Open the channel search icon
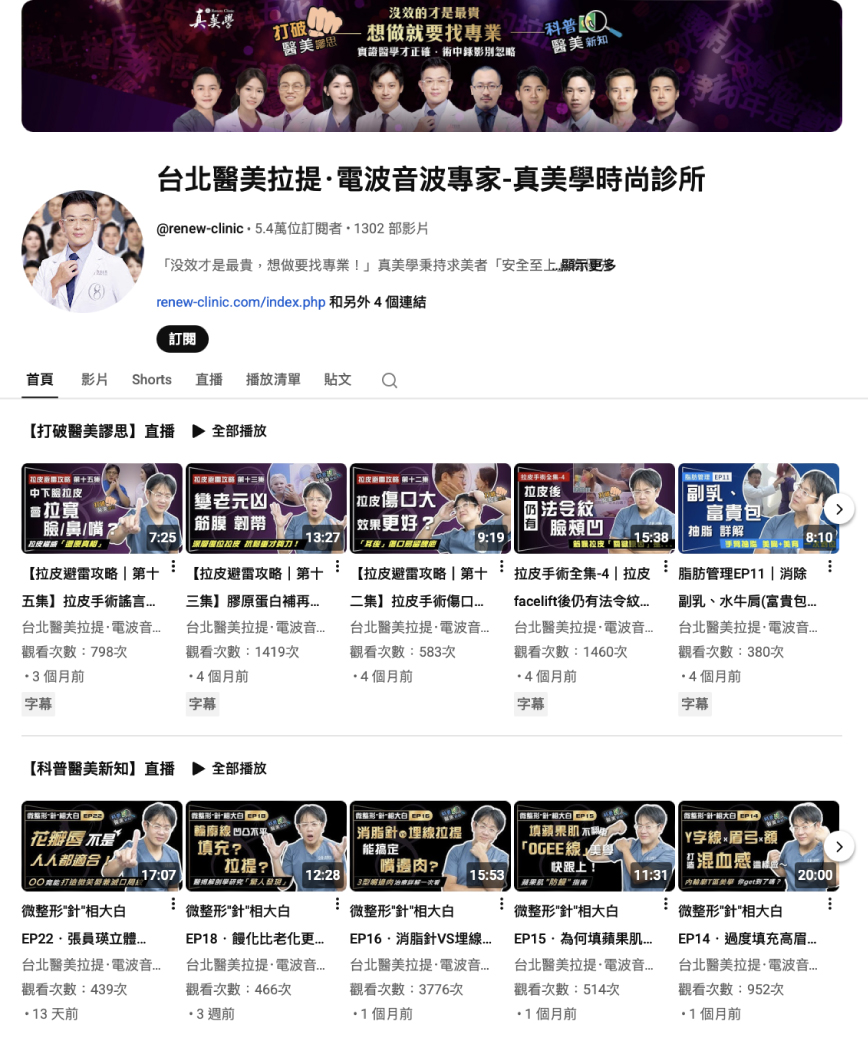 pos(389,380)
